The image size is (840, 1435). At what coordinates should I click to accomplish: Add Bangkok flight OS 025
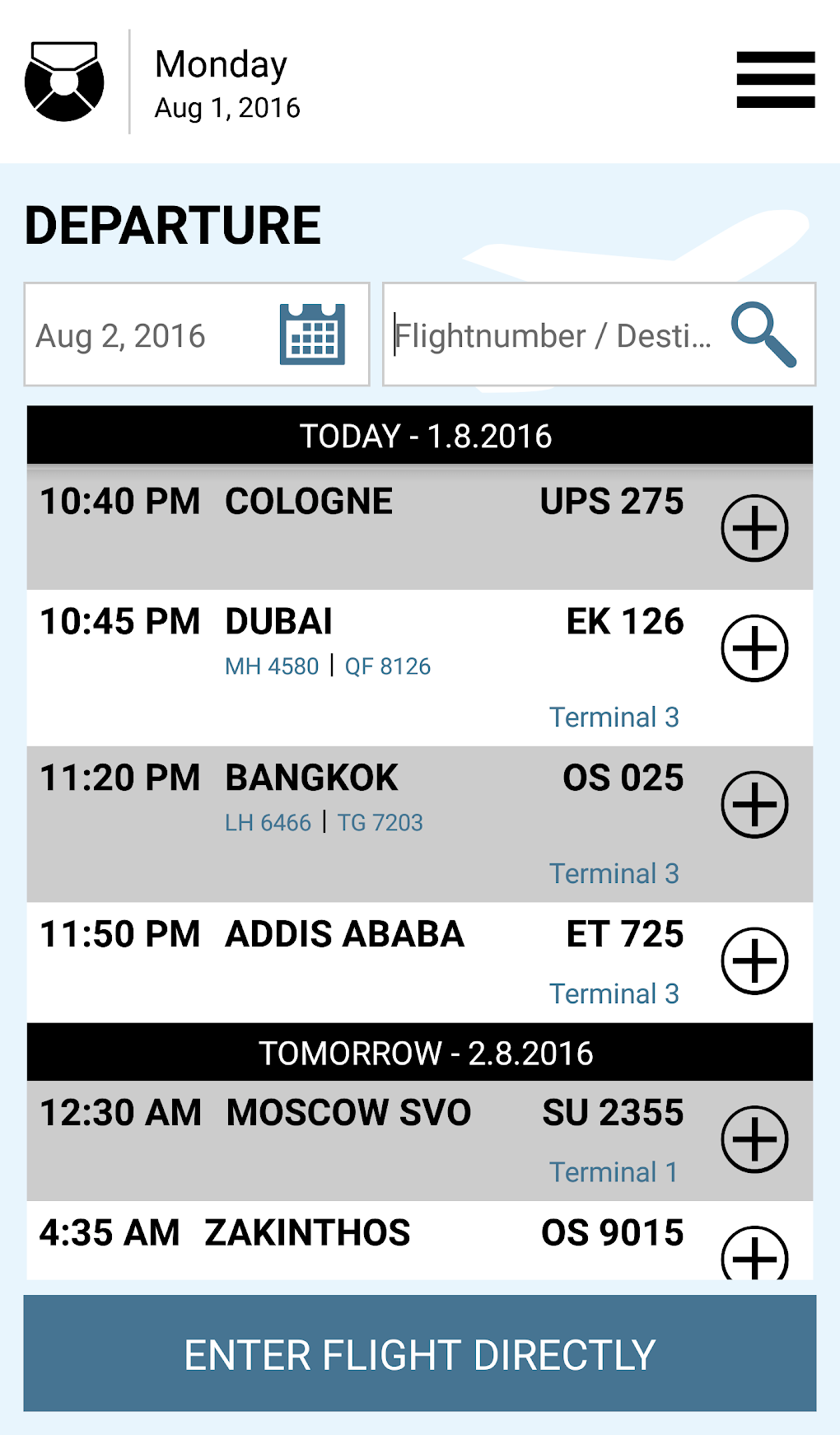click(x=754, y=805)
